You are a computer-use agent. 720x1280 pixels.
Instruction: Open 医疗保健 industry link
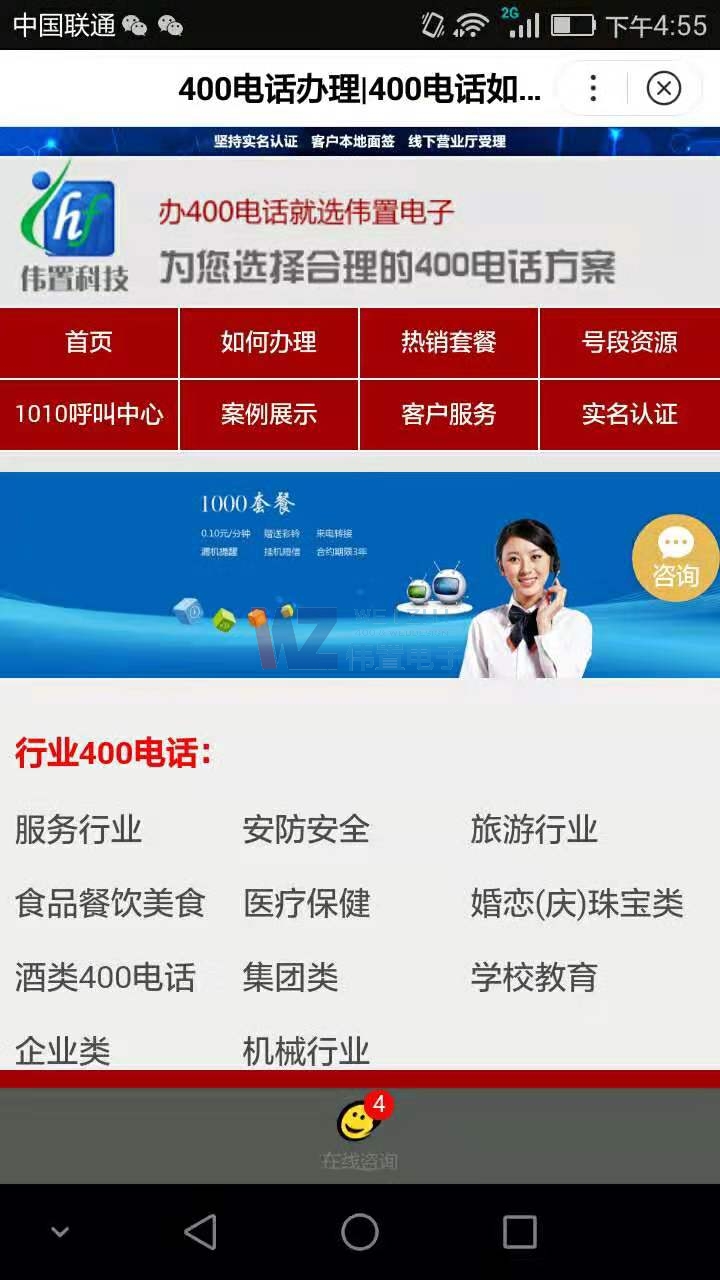tap(306, 903)
